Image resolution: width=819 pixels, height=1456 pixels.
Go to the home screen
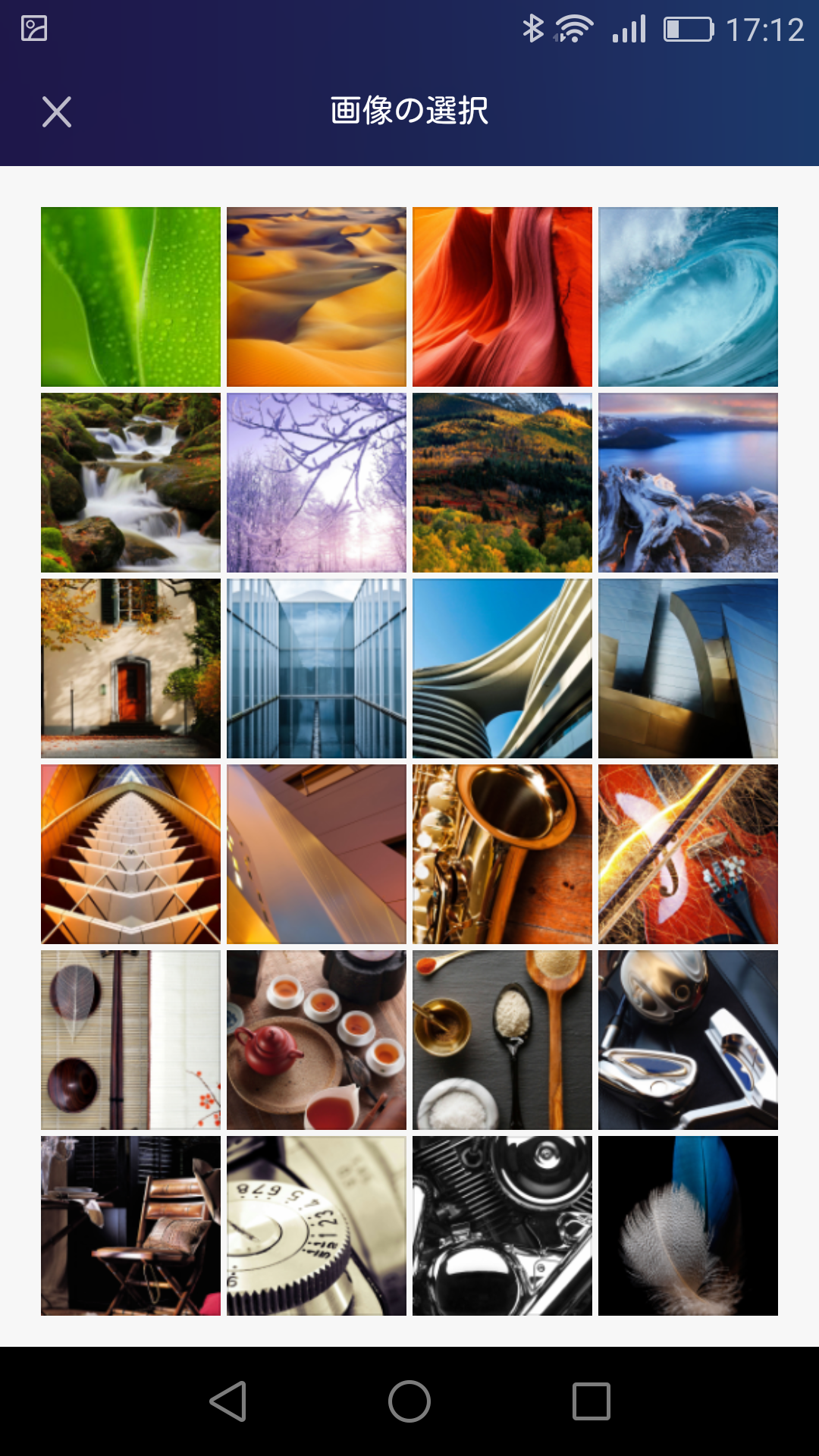409,1401
